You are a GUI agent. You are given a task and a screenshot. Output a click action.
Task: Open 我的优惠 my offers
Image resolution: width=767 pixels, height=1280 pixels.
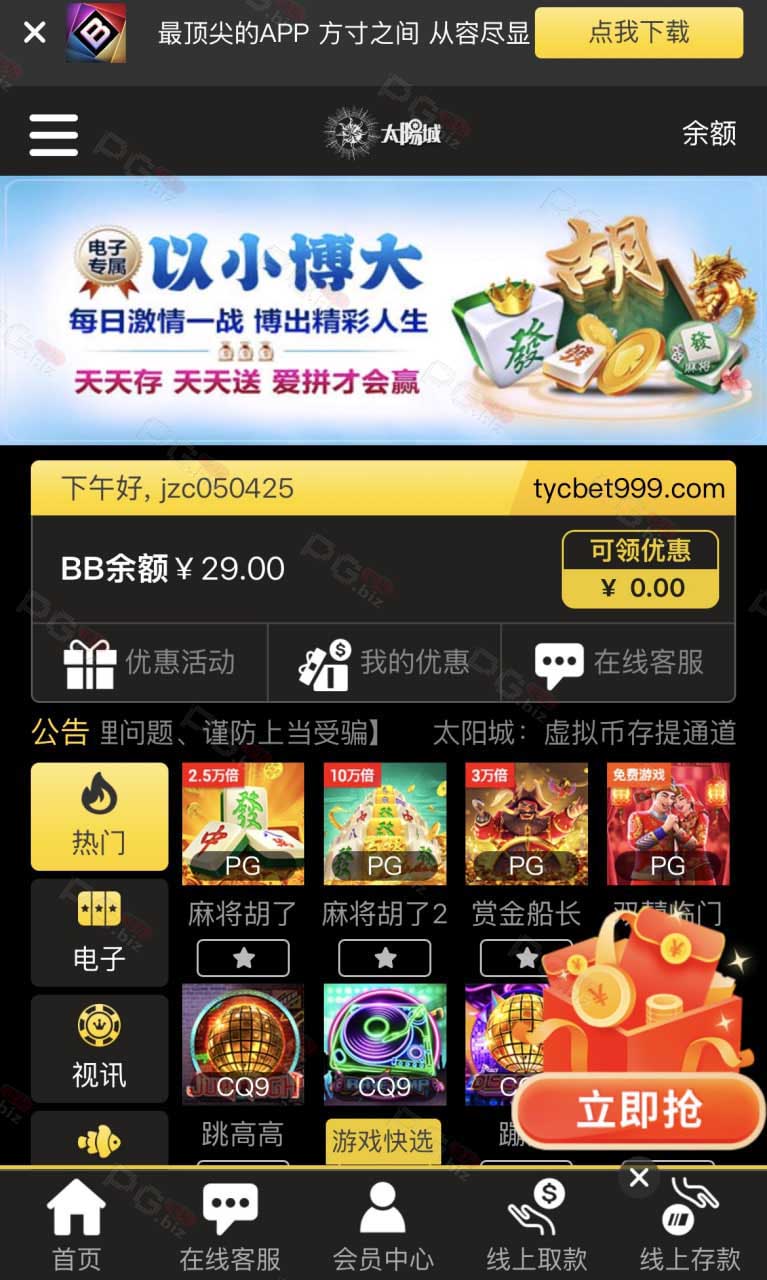385,663
